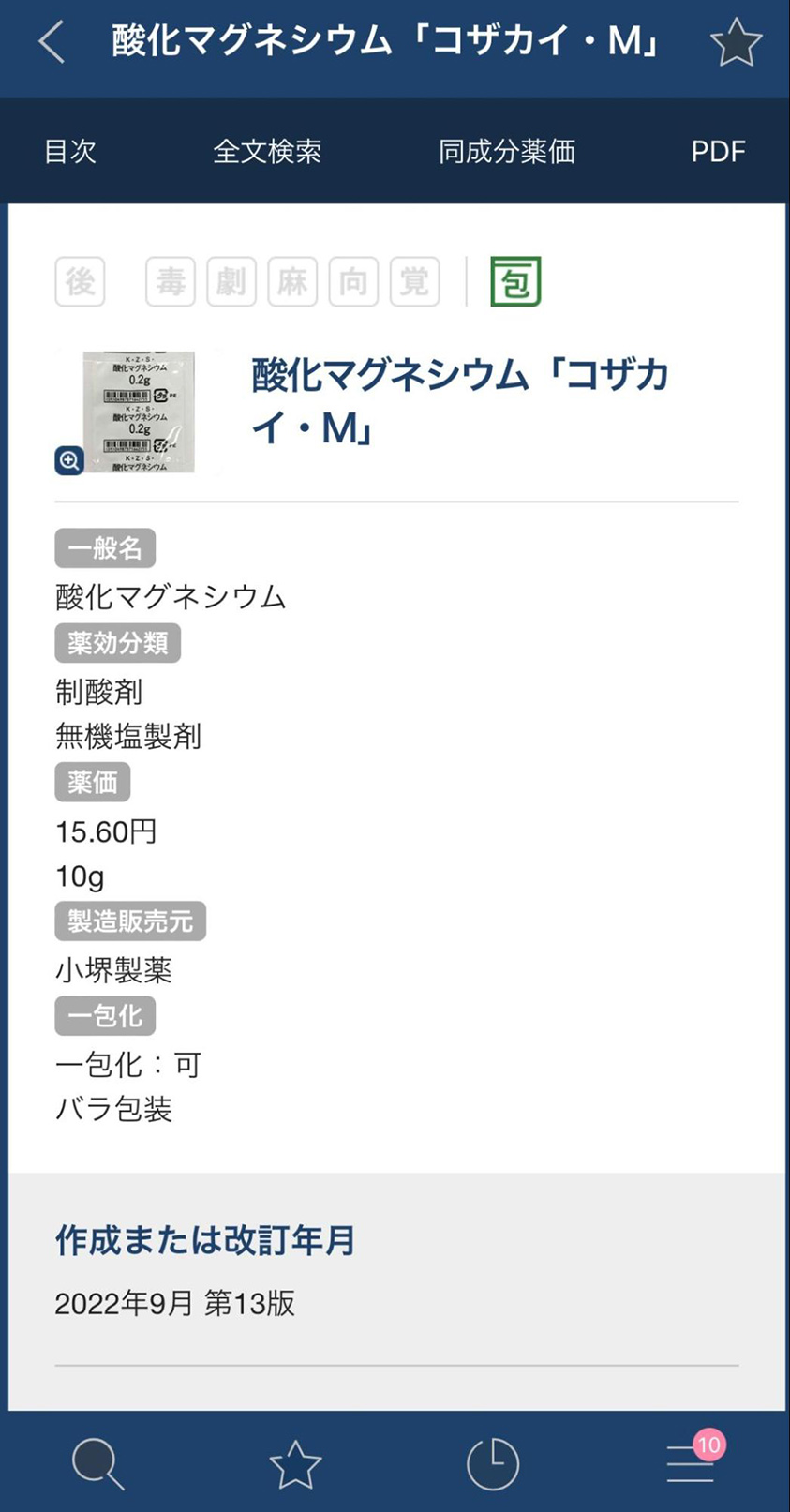790x1512 pixels.
Task: Open the search tab in bottom bar
Action: tap(98, 1463)
